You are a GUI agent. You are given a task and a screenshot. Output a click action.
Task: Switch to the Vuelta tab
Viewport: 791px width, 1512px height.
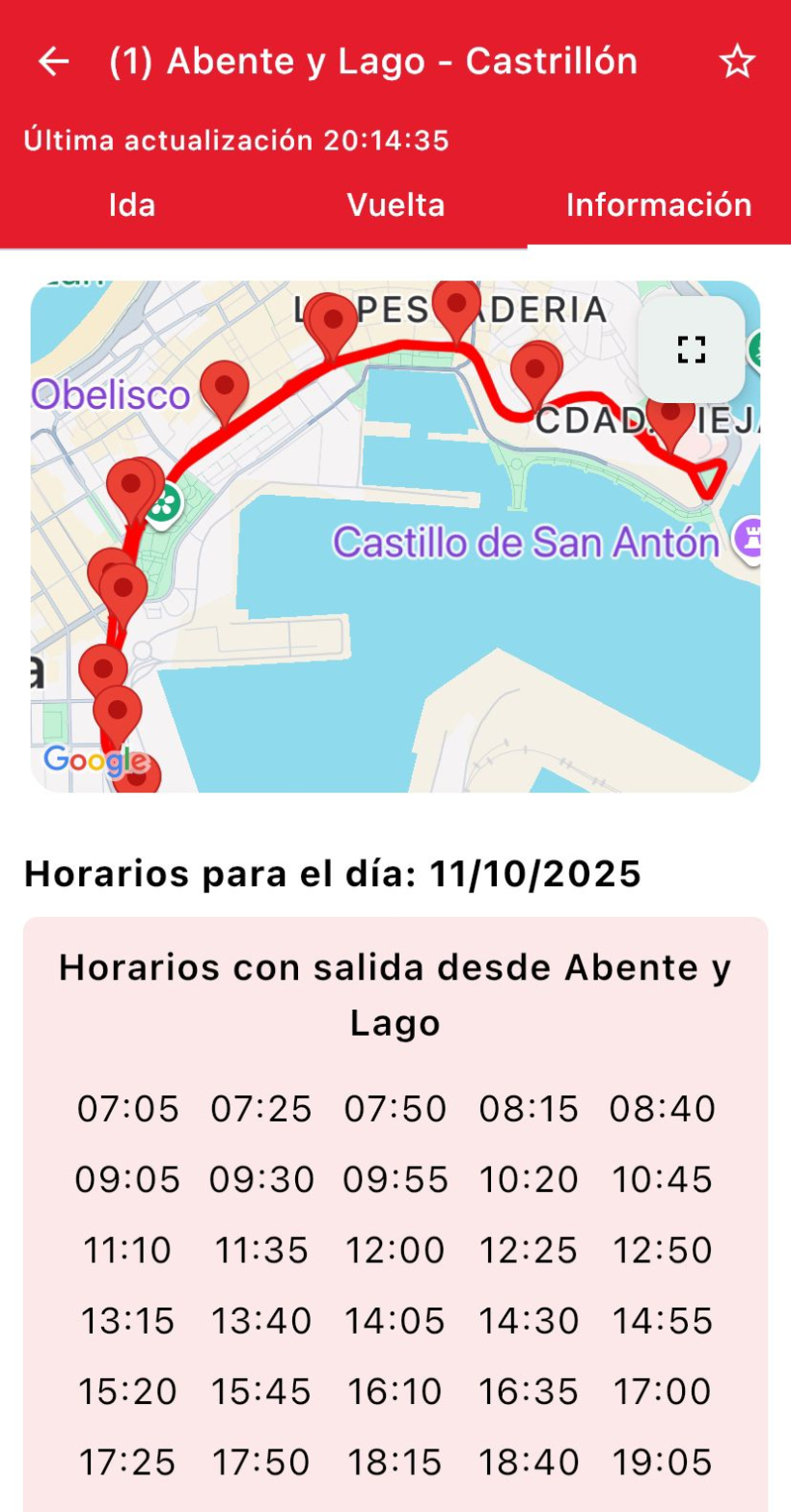(395, 204)
